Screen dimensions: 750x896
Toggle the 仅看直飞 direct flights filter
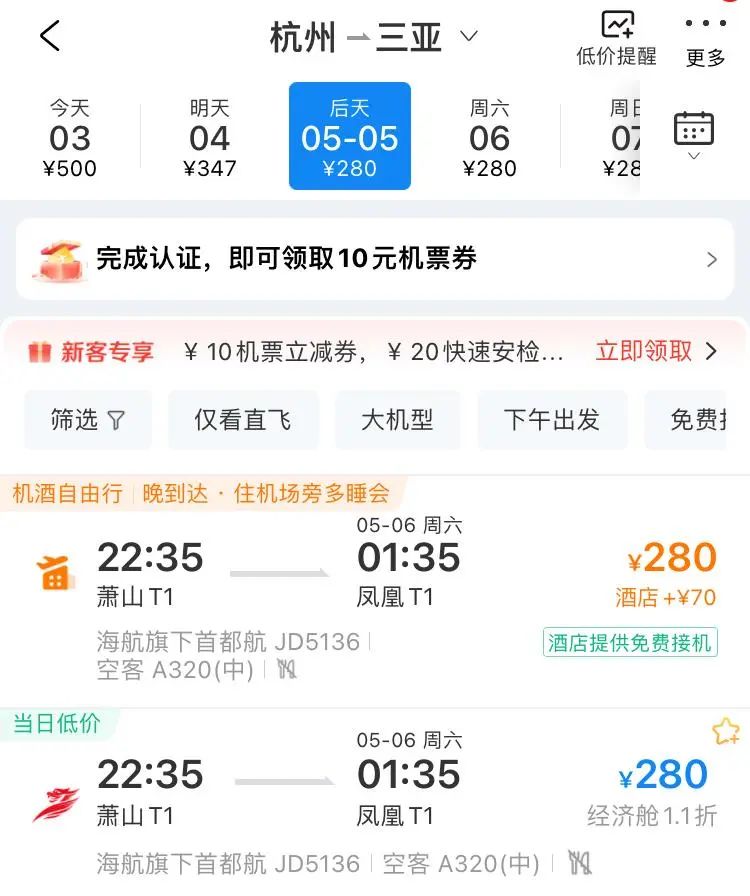[x=243, y=420]
